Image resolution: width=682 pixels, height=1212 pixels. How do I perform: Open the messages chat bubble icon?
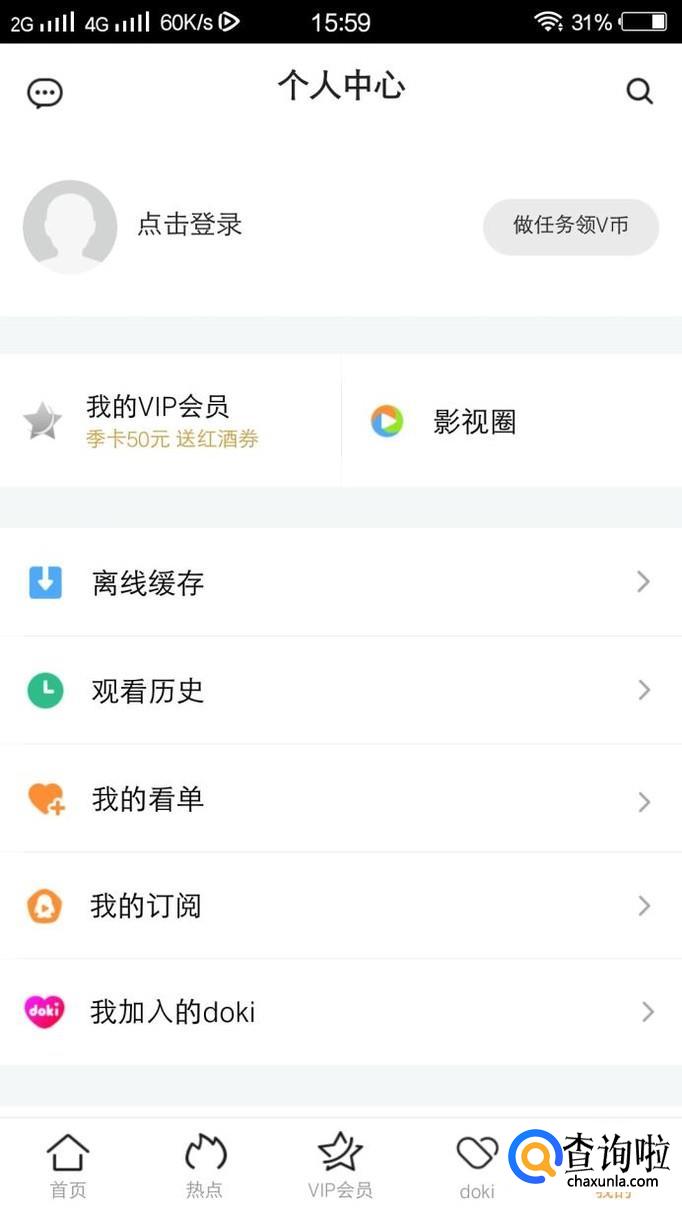tap(44, 93)
